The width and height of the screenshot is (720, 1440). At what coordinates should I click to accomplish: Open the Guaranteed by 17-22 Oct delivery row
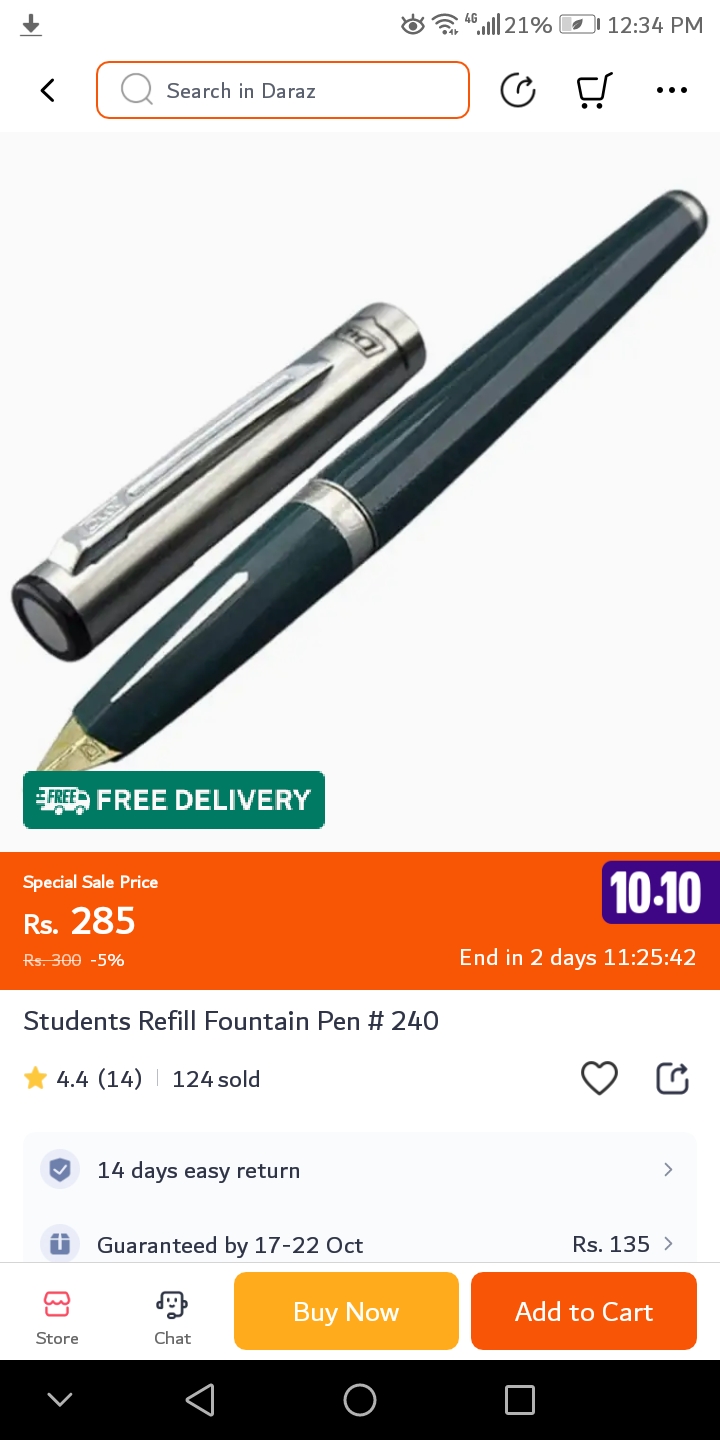tap(360, 1244)
